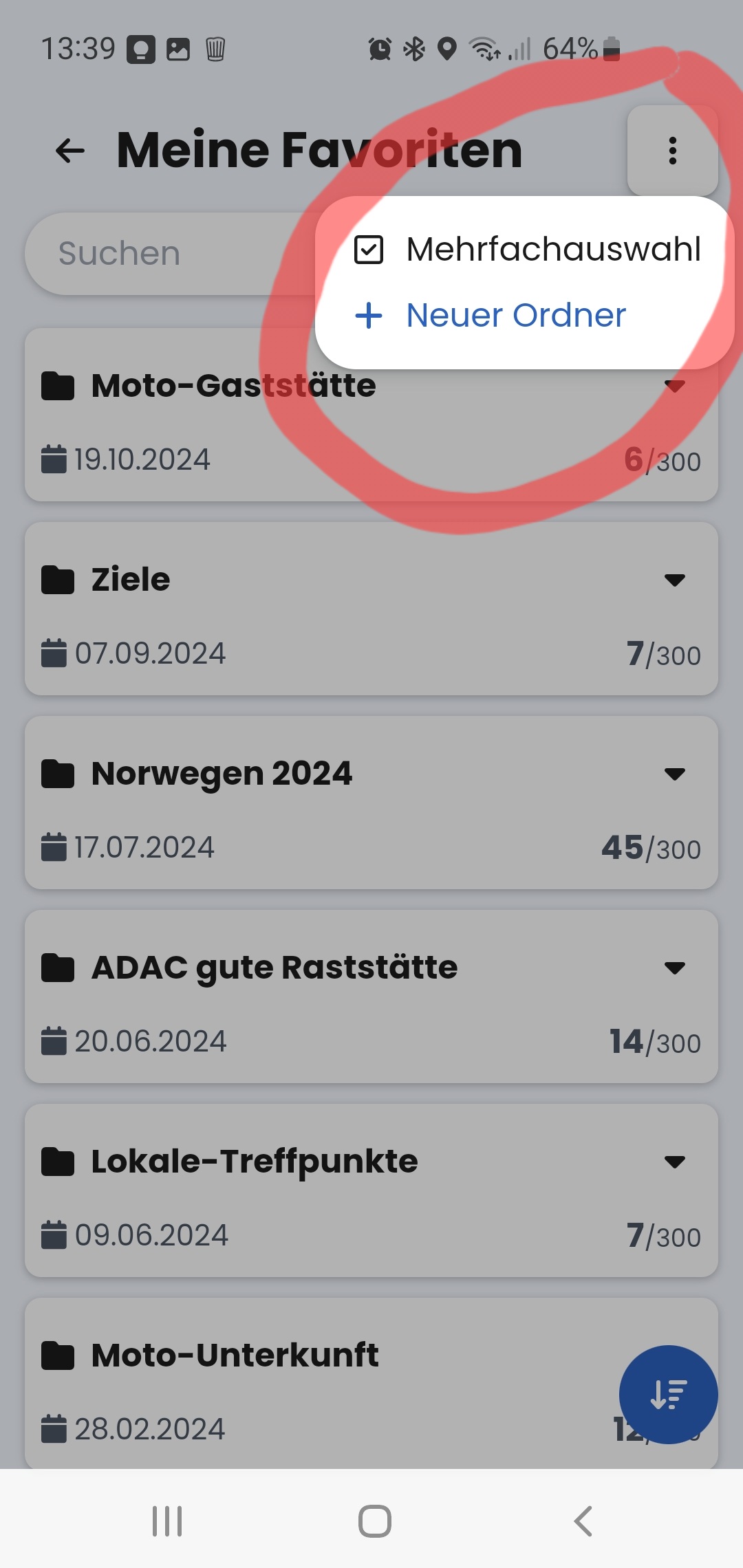Expand the Ziele folder dropdown arrow
743x1568 pixels.
pos(675,580)
